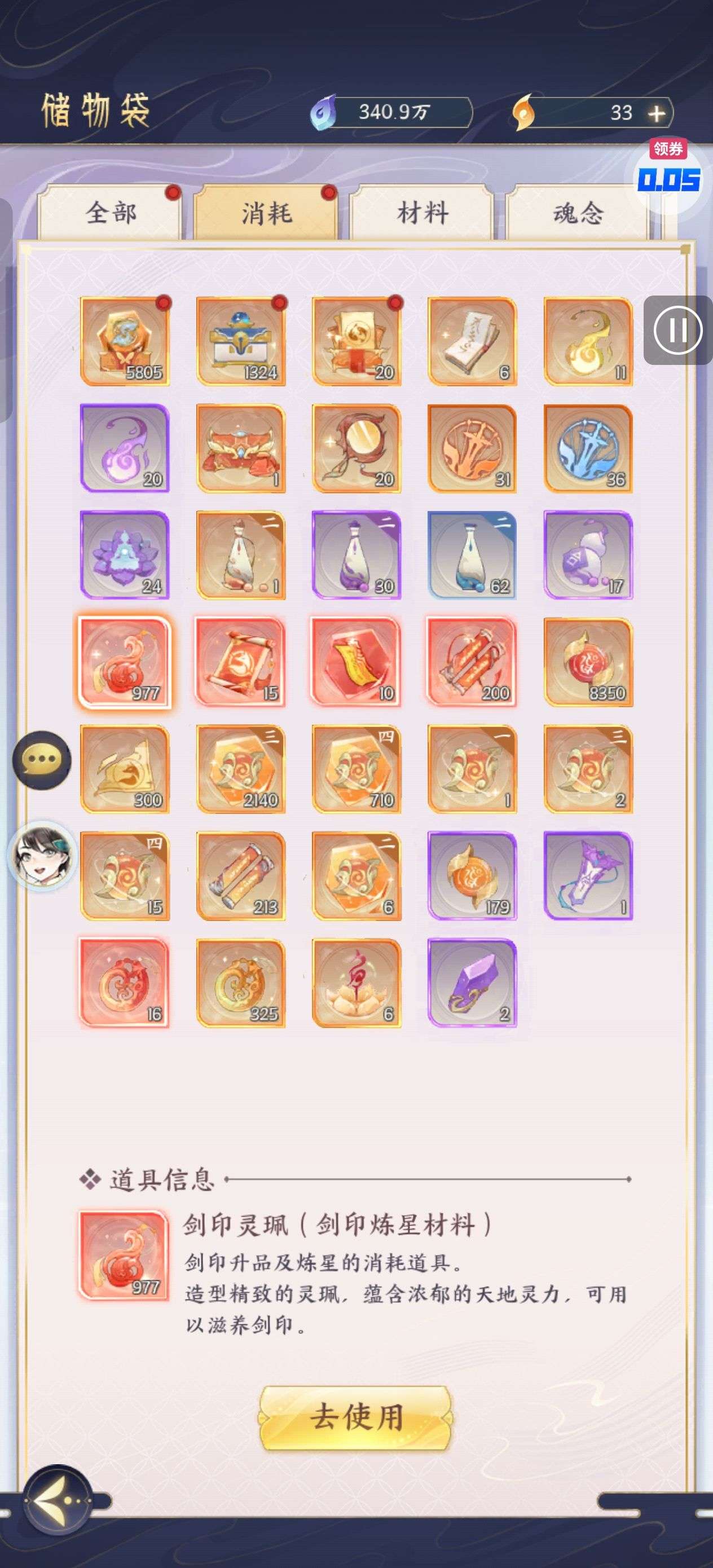Select the purple crystal item with 2

(472, 983)
